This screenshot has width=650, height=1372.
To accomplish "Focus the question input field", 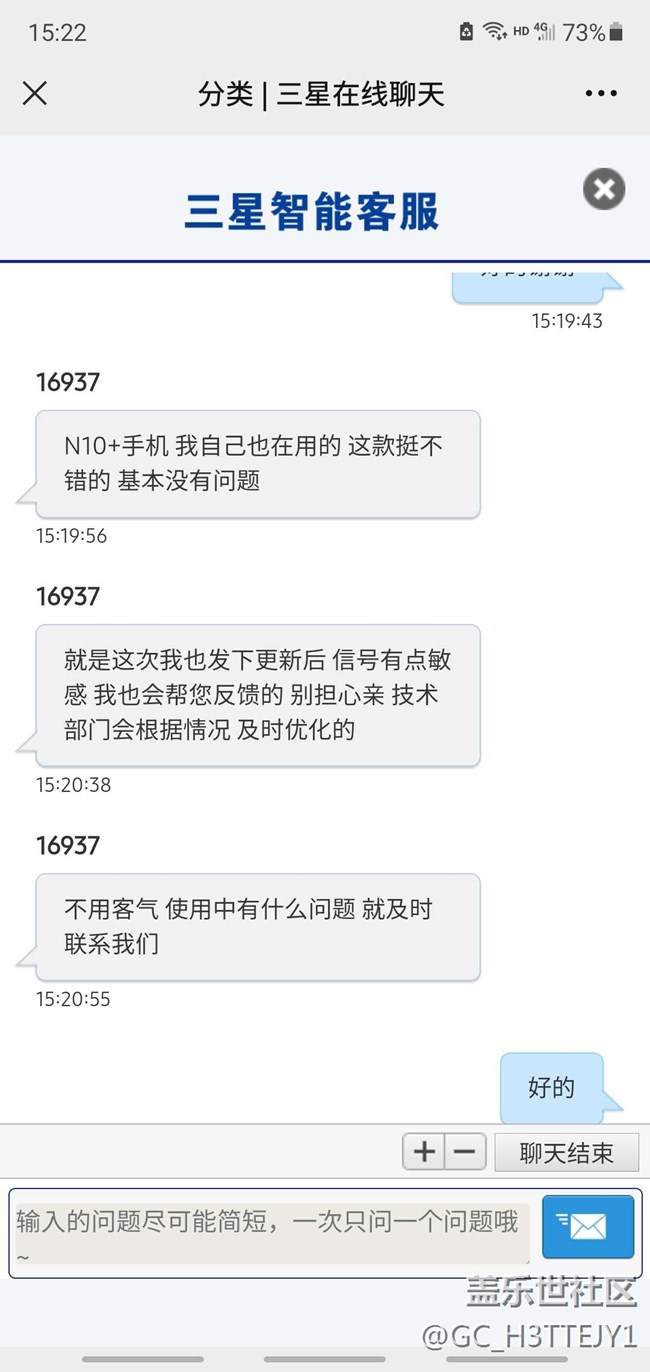I will 272,1232.
